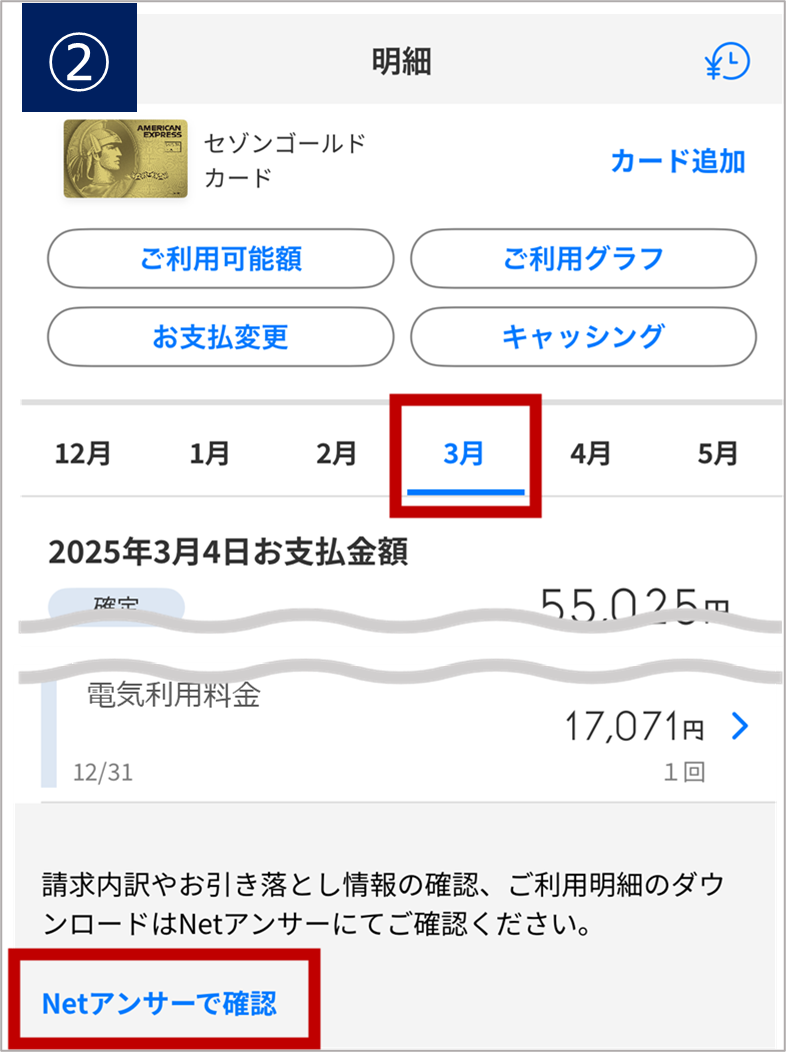
Task: Switch to the 1月 tab
Action: pos(210,454)
